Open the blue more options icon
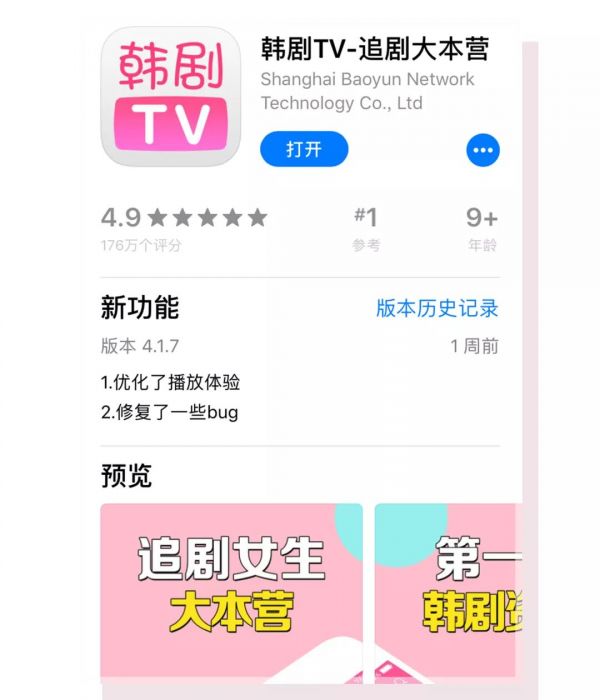Image resolution: width=600 pixels, height=700 pixels. (x=483, y=150)
